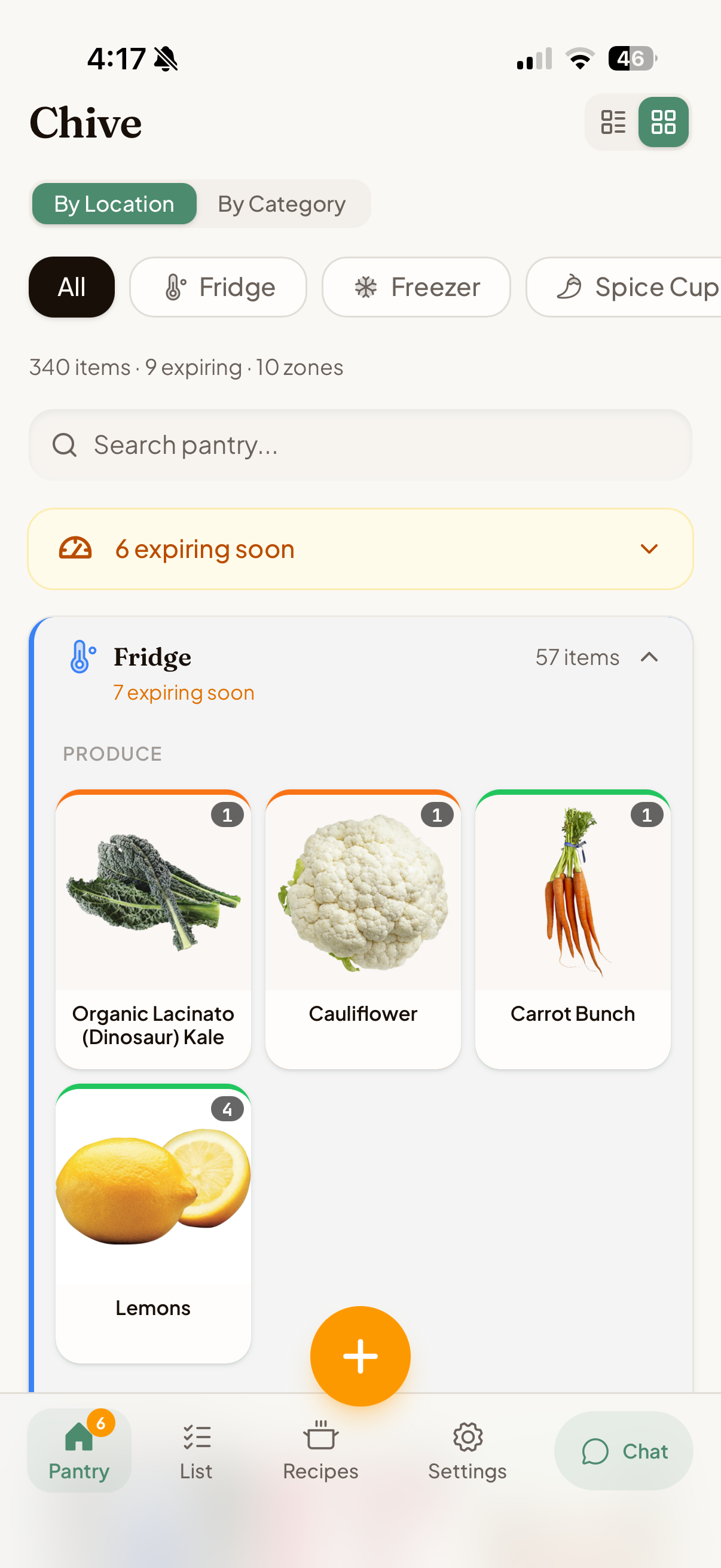Tap the search magnifier in the pantry search bar
721x1568 pixels.
point(65,445)
